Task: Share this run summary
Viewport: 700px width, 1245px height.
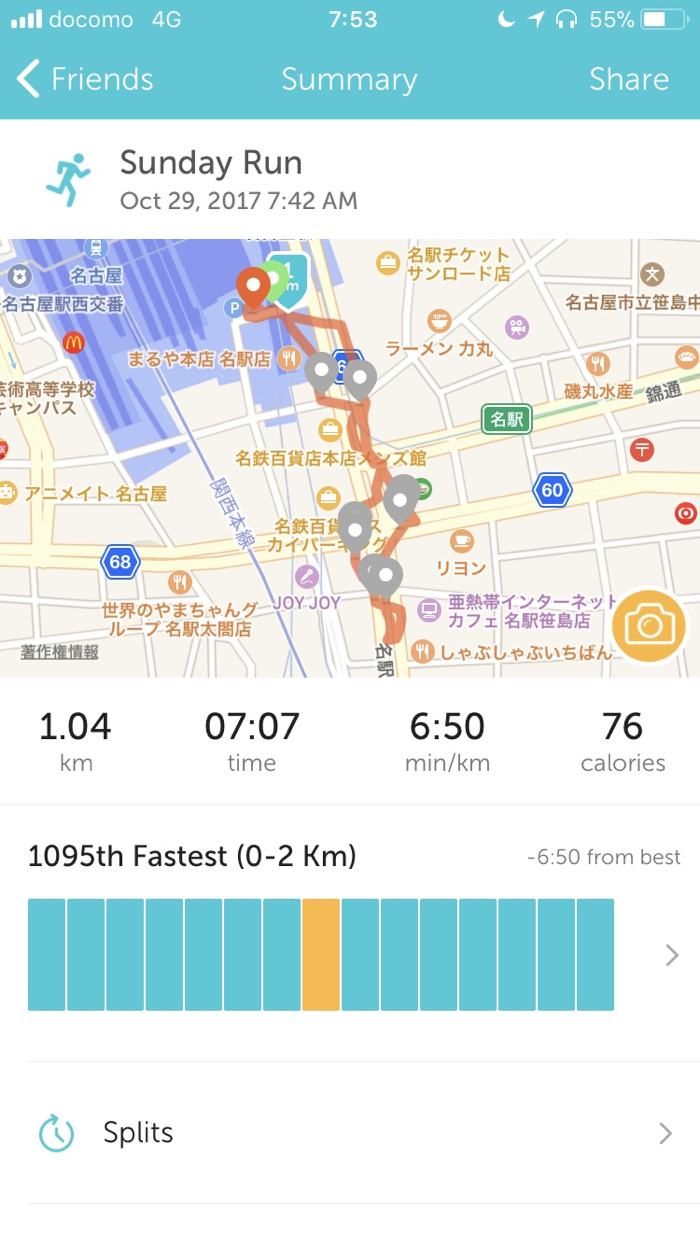Action: (x=628, y=80)
